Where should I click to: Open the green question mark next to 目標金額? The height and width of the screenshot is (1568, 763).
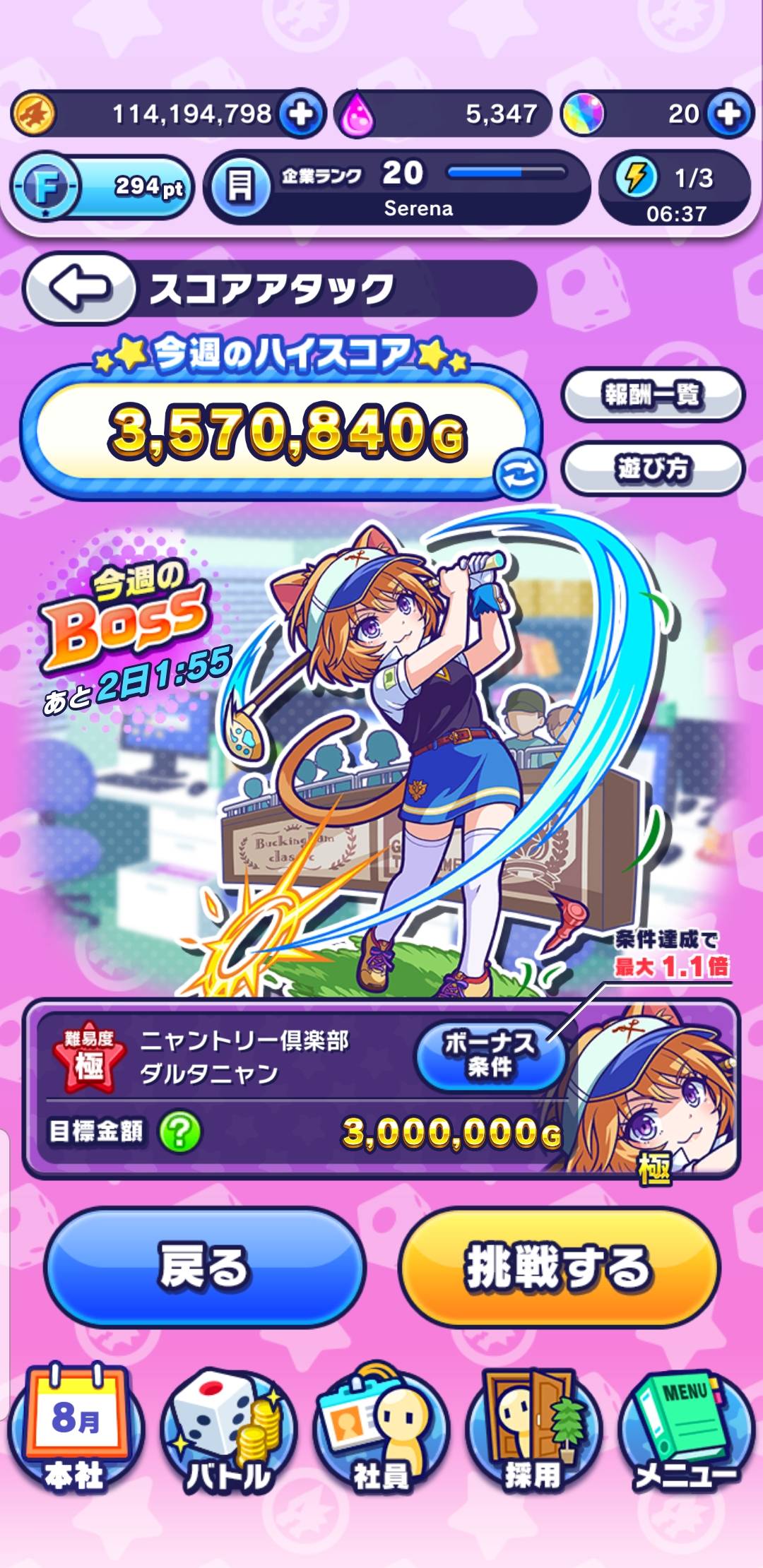click(179, 1132)
